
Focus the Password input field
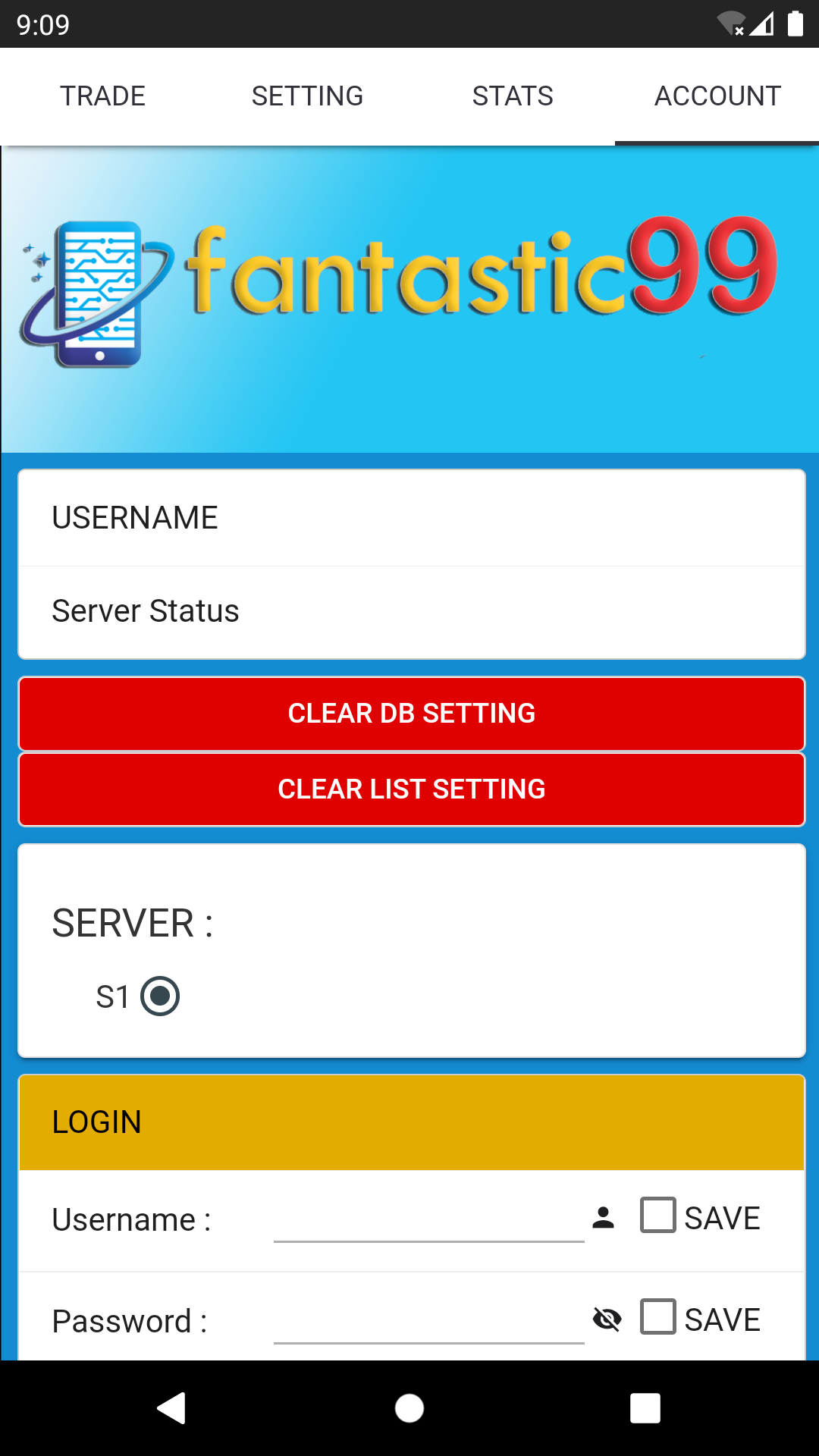[x=428, y=1321]
